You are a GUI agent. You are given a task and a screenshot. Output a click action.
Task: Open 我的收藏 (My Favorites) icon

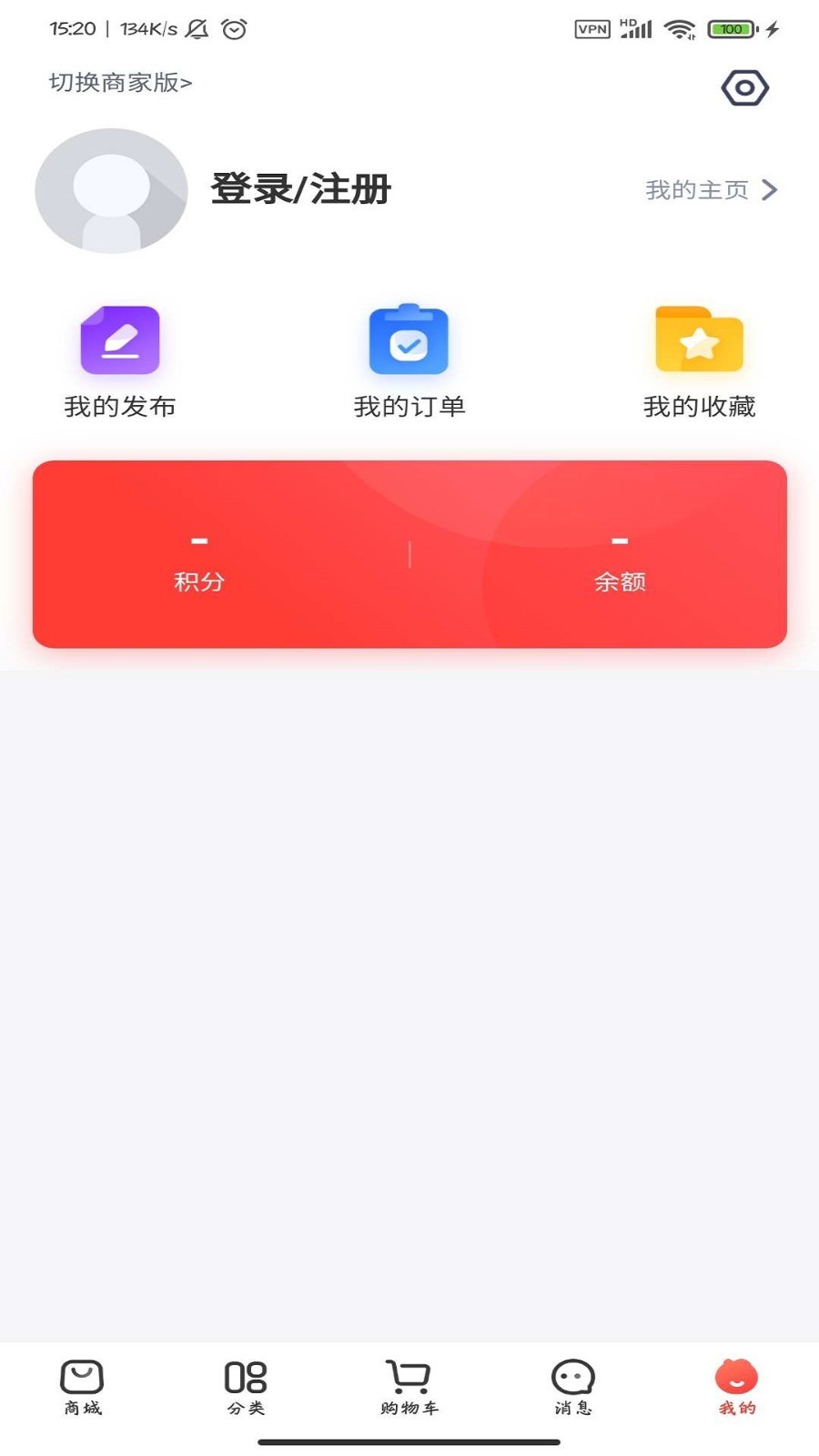699,340
